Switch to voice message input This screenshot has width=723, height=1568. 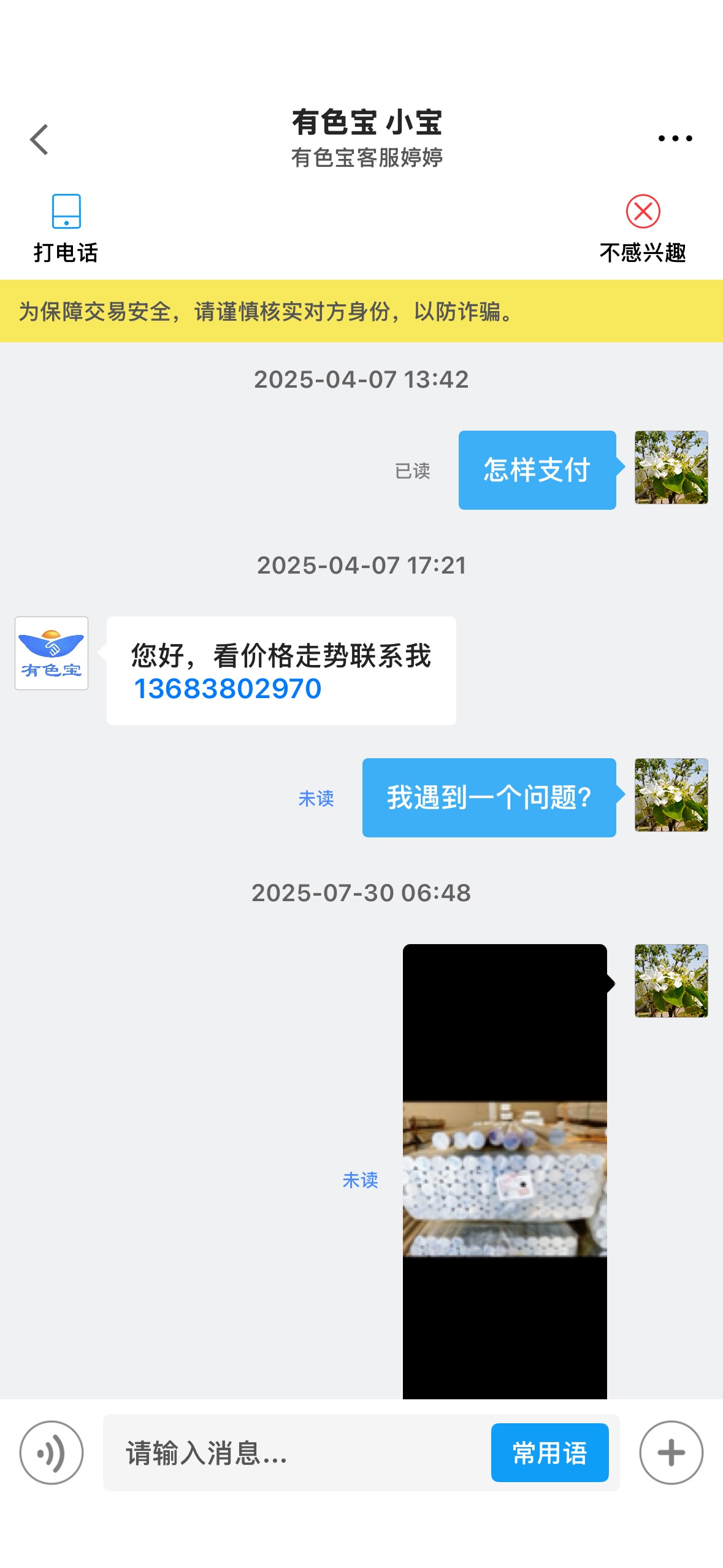52,1452
